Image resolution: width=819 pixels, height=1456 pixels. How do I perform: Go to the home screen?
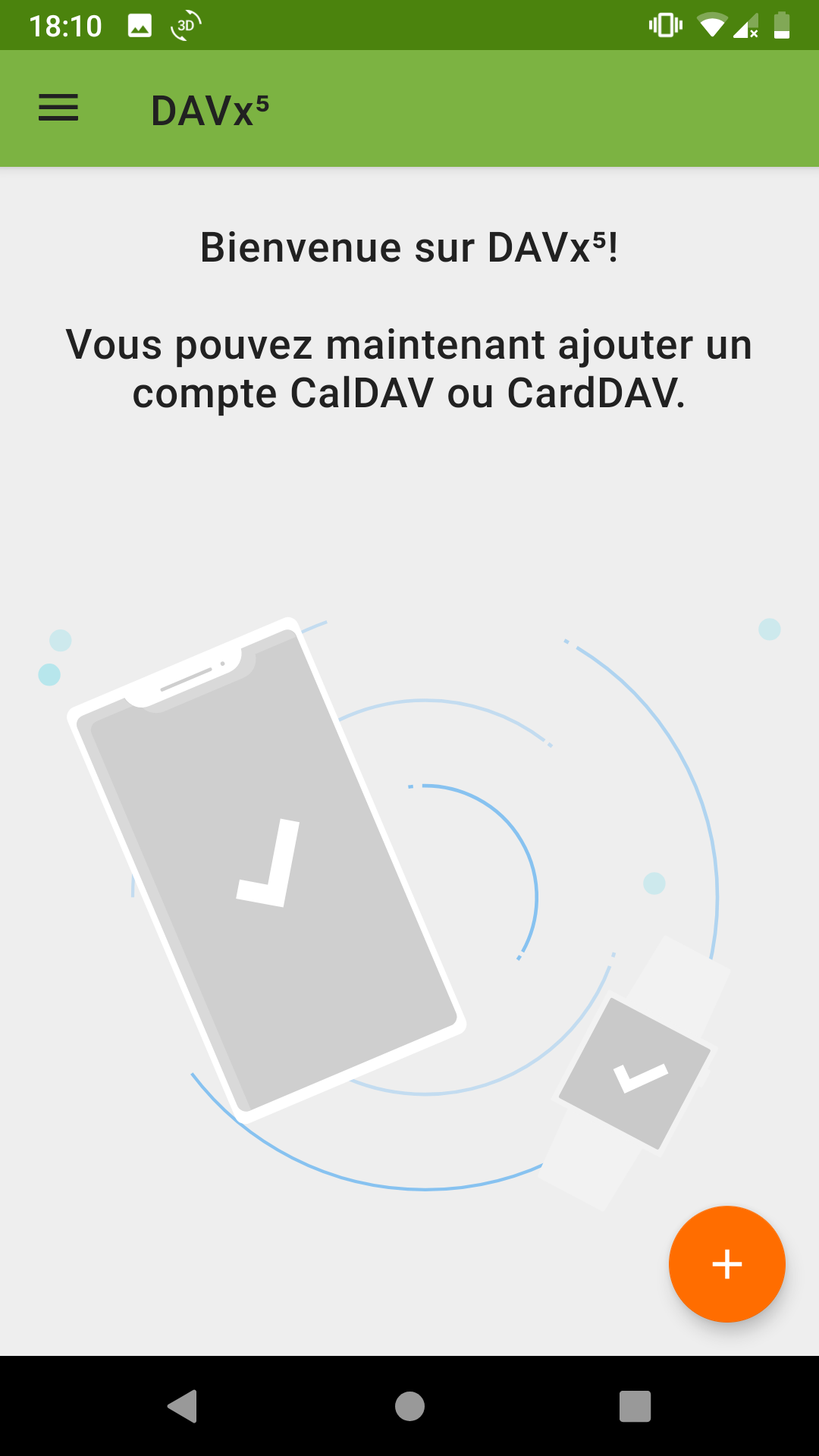tap(409, 1406)
